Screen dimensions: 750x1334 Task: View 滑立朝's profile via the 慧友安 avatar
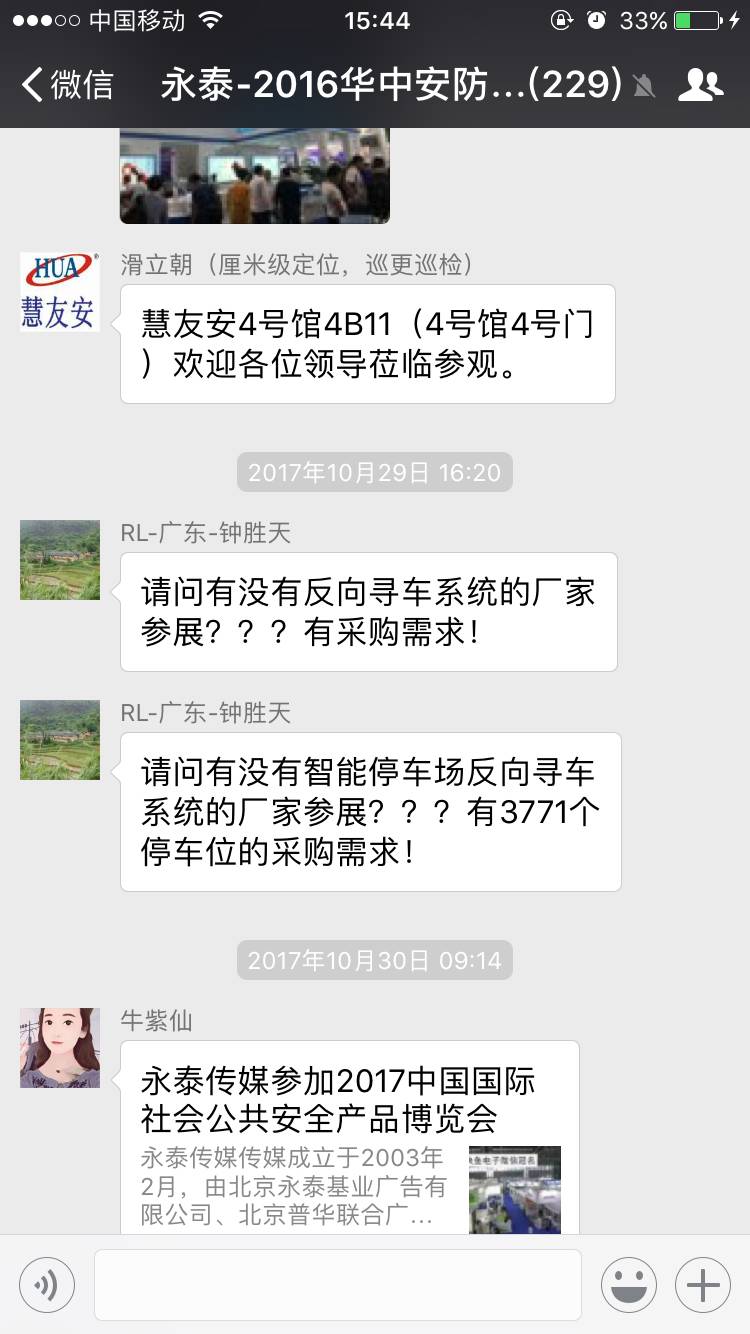(60, 292)
